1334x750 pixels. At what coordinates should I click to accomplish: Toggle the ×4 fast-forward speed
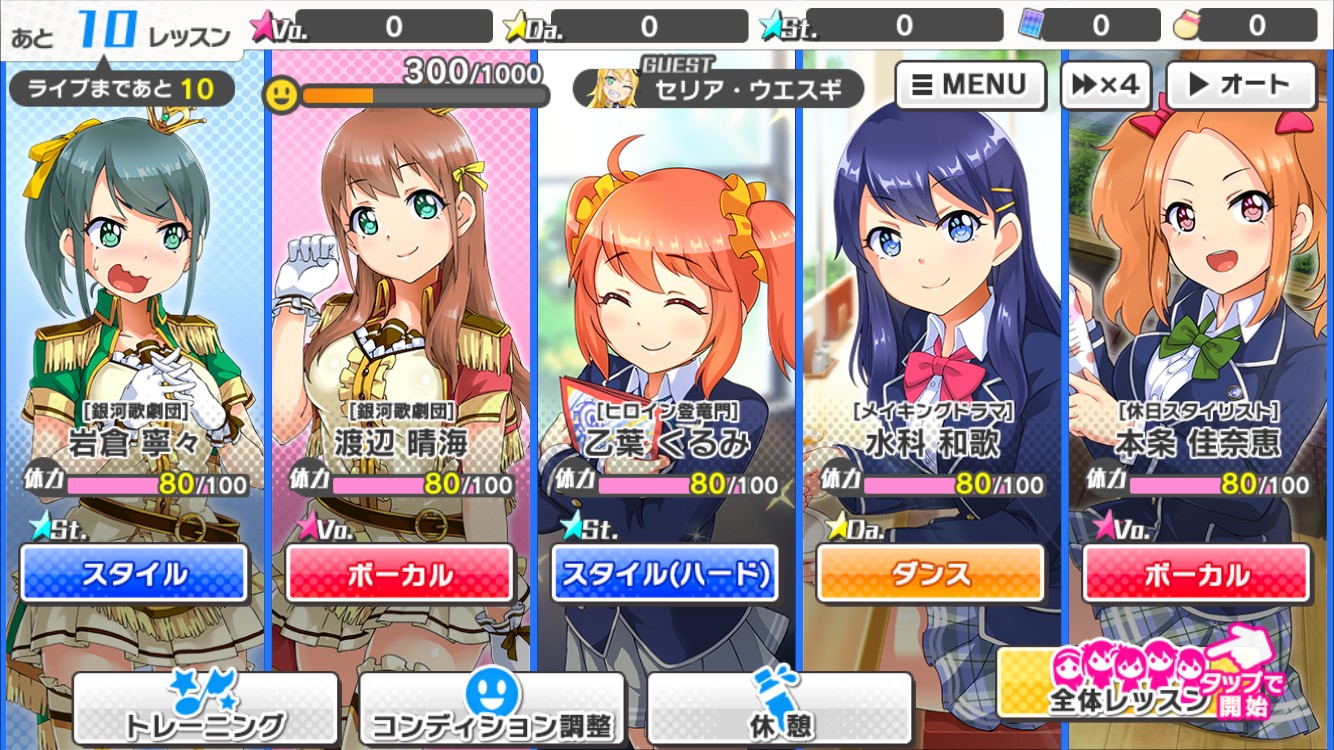click(x=1105, y=85)
